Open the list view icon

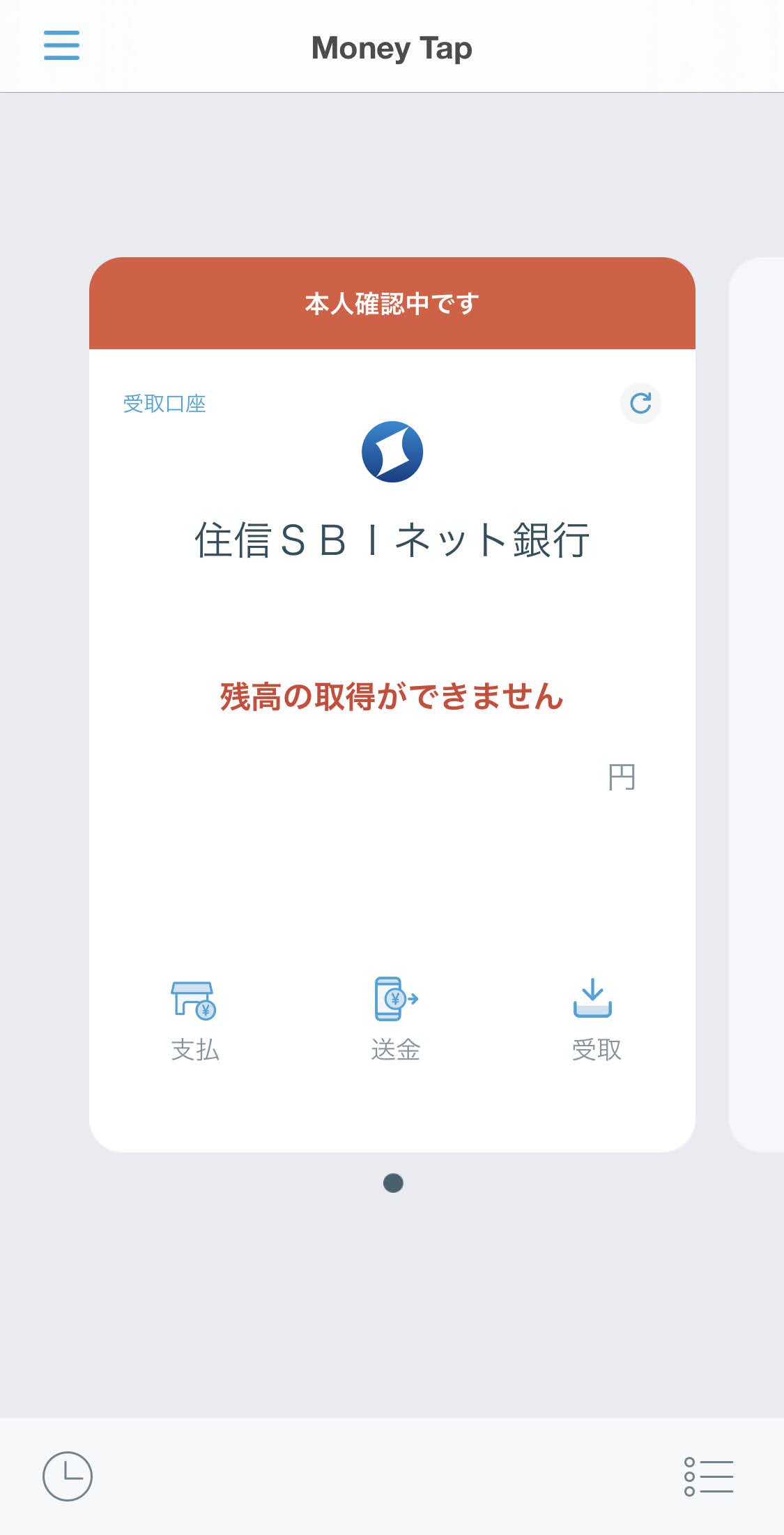(x=709, y=1476)
